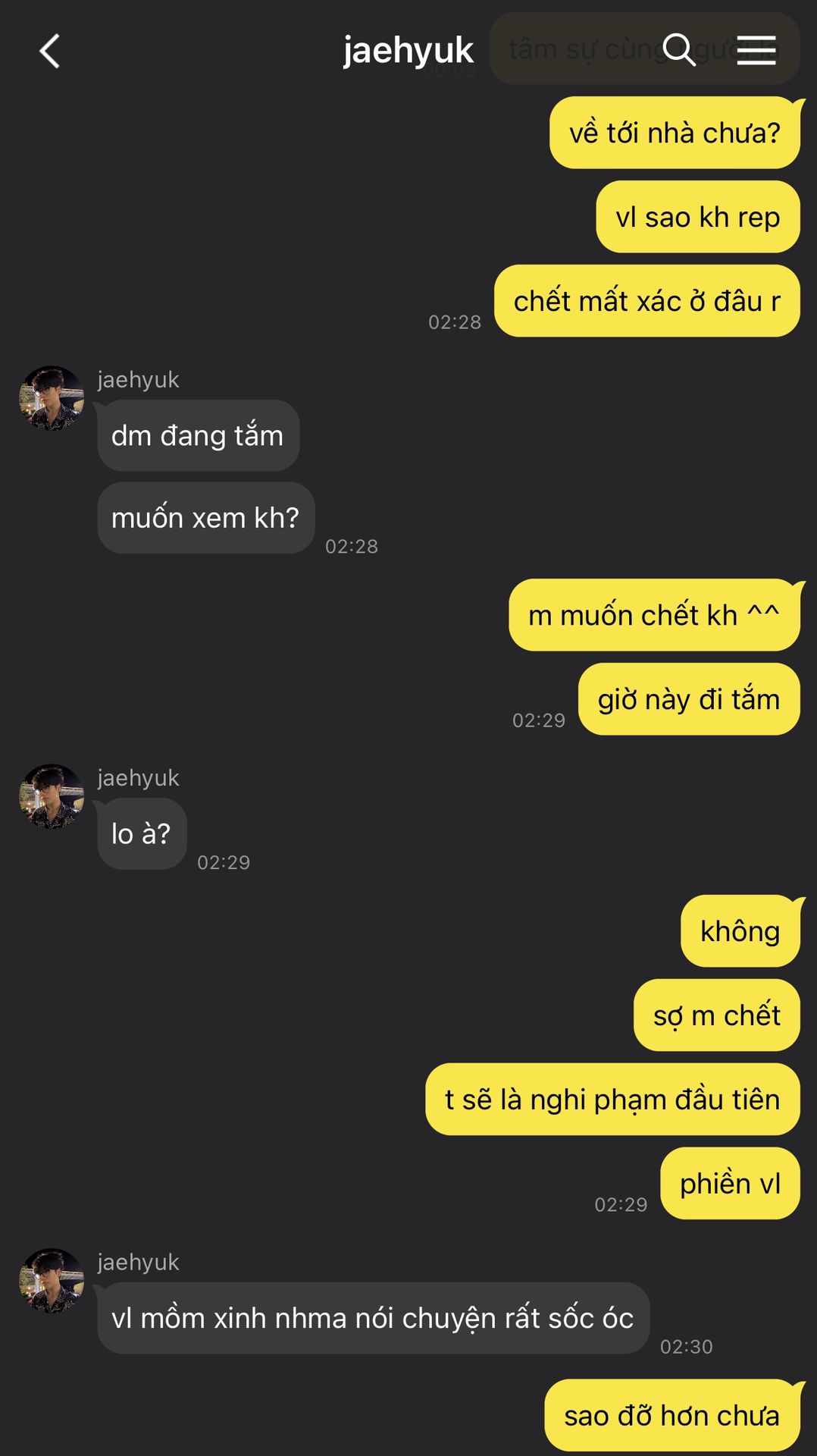
Task: Open jaehyuk's avatar beside "dm đang tắm"
Action: tap(52, 398)
